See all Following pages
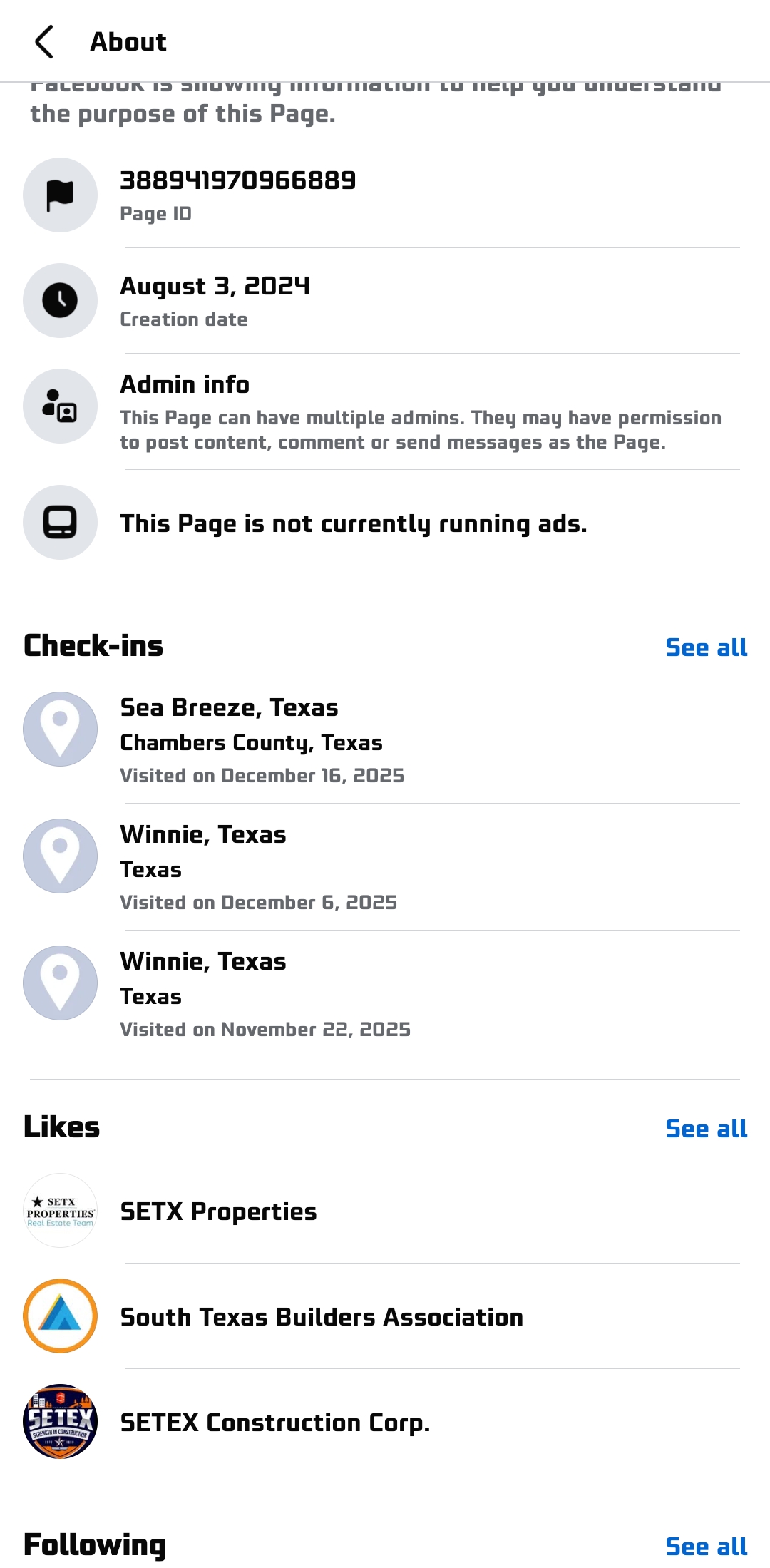 tap(706, 1547)
